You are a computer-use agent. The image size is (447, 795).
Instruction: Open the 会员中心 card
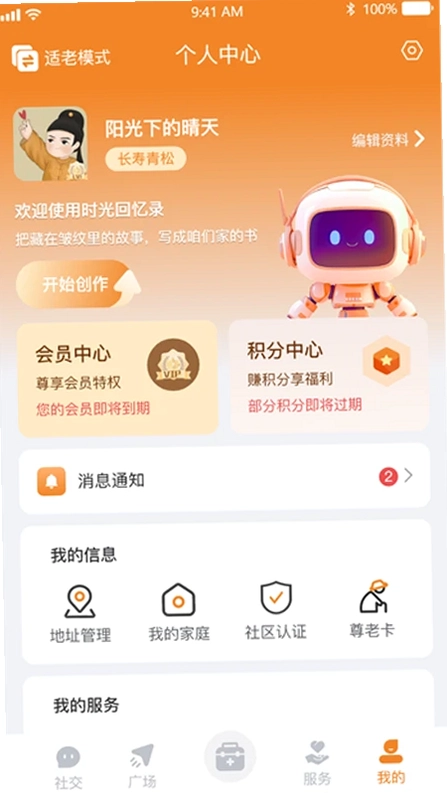click(118, 379)
